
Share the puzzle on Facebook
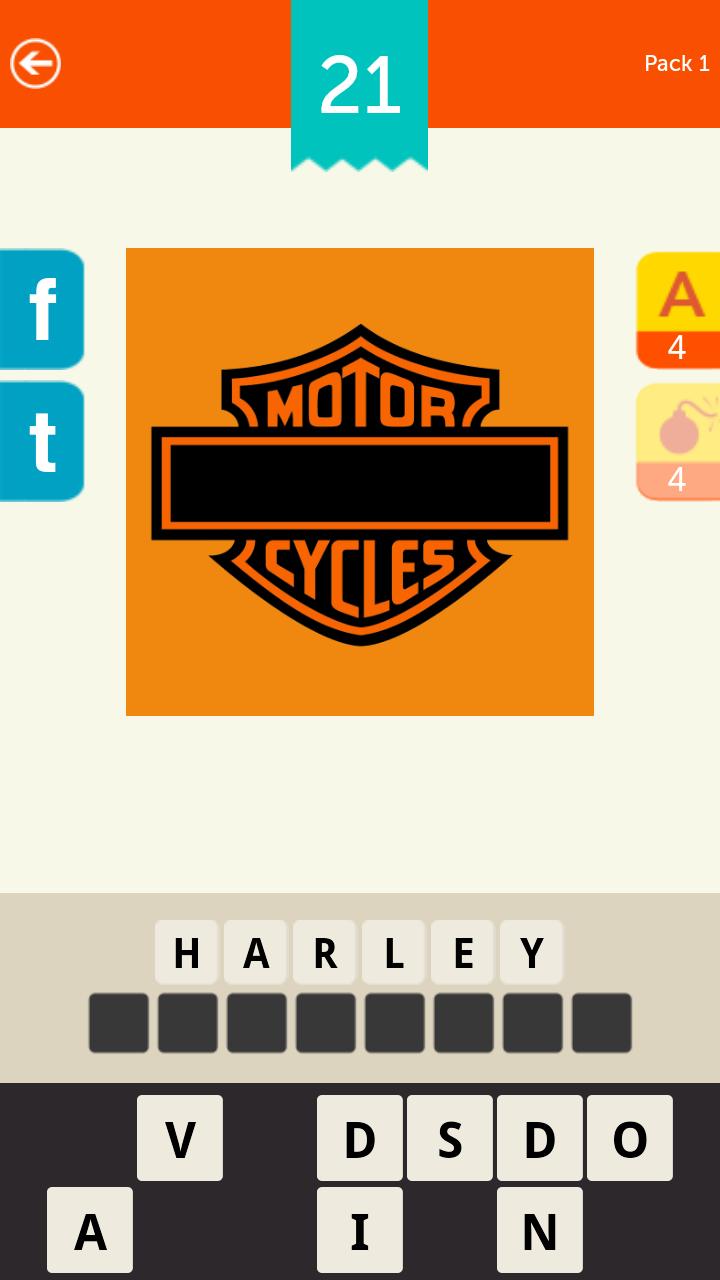pyautogui.click(x=40, y=308)
